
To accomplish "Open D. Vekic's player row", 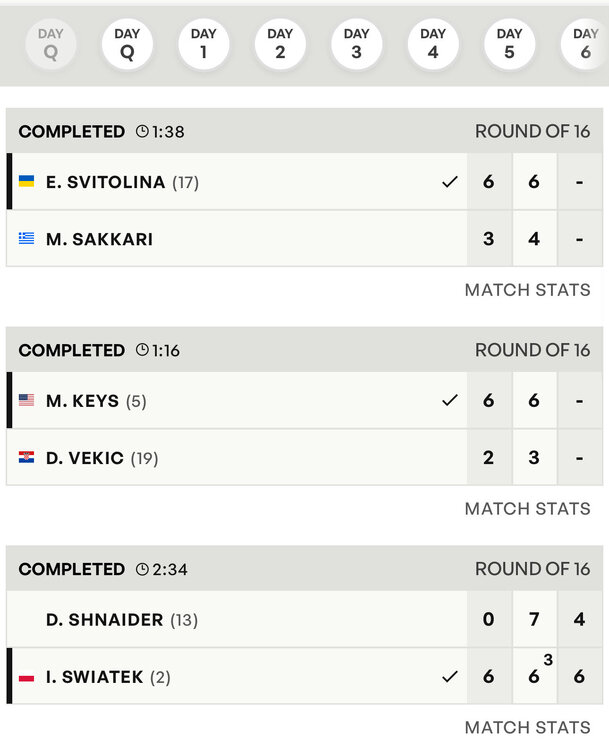I will (x=85, y=458).
